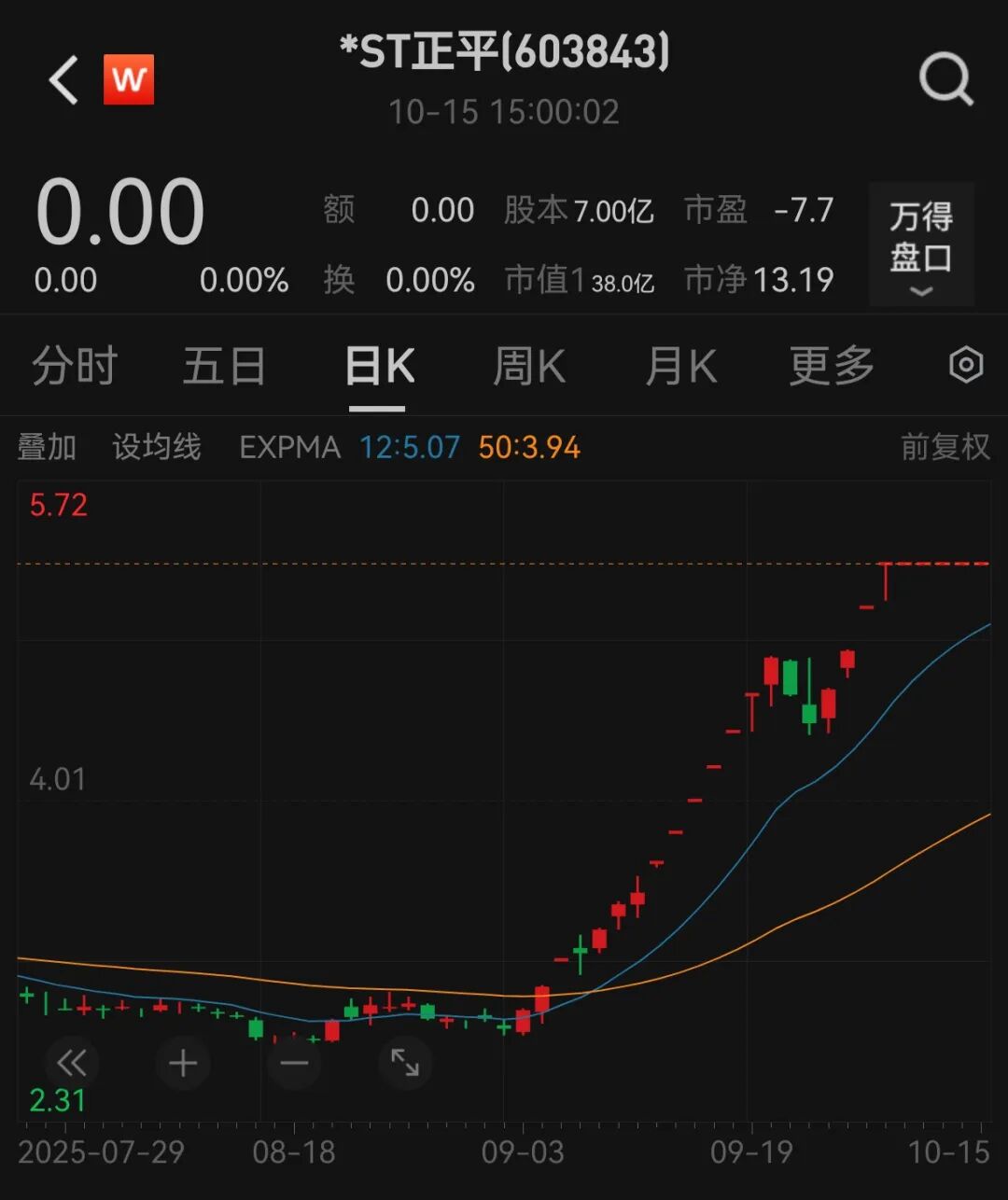Zoom in the K-line chart with plus

point(183,1063)
